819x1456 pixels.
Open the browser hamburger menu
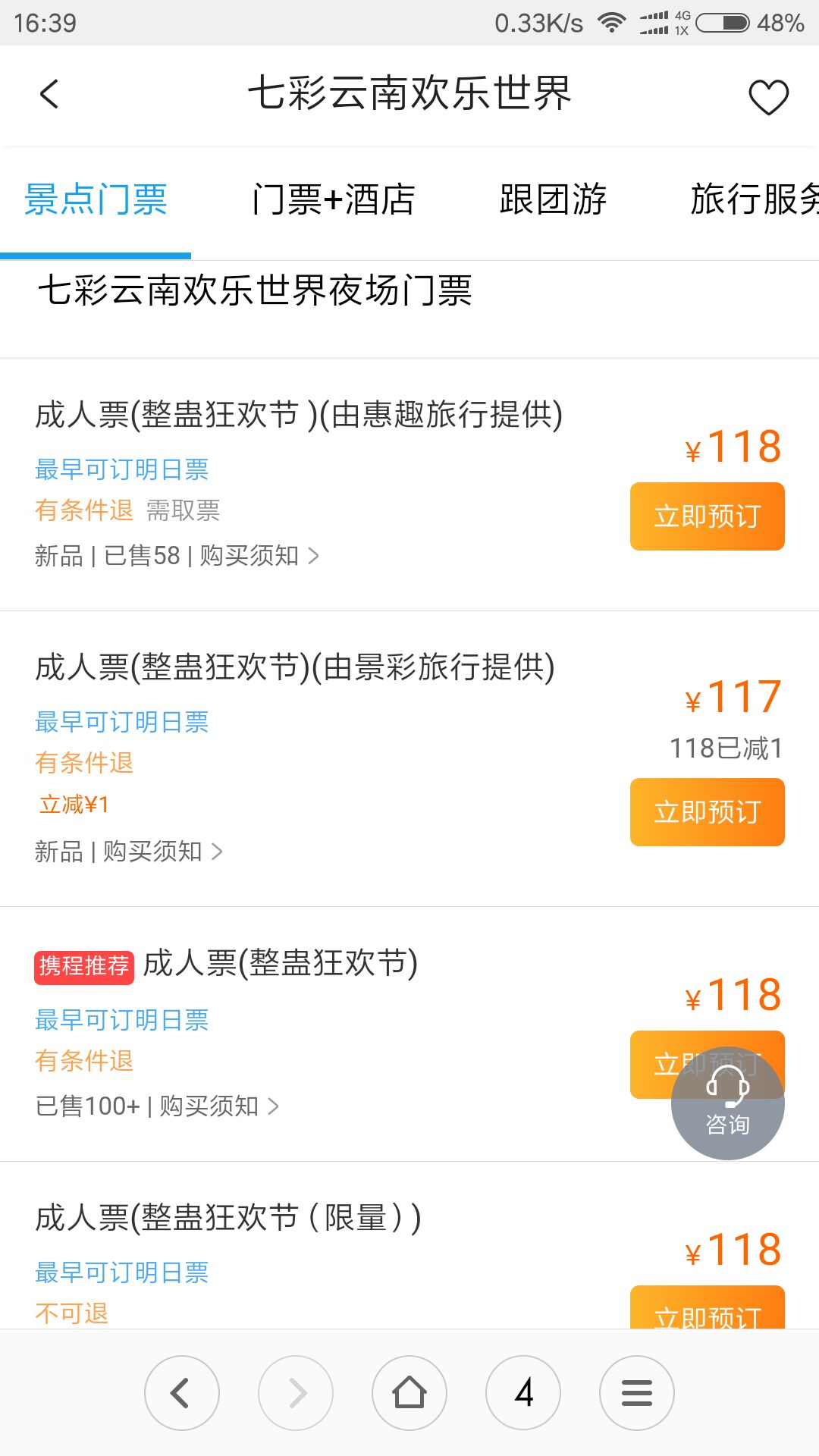click(637, 1393)
